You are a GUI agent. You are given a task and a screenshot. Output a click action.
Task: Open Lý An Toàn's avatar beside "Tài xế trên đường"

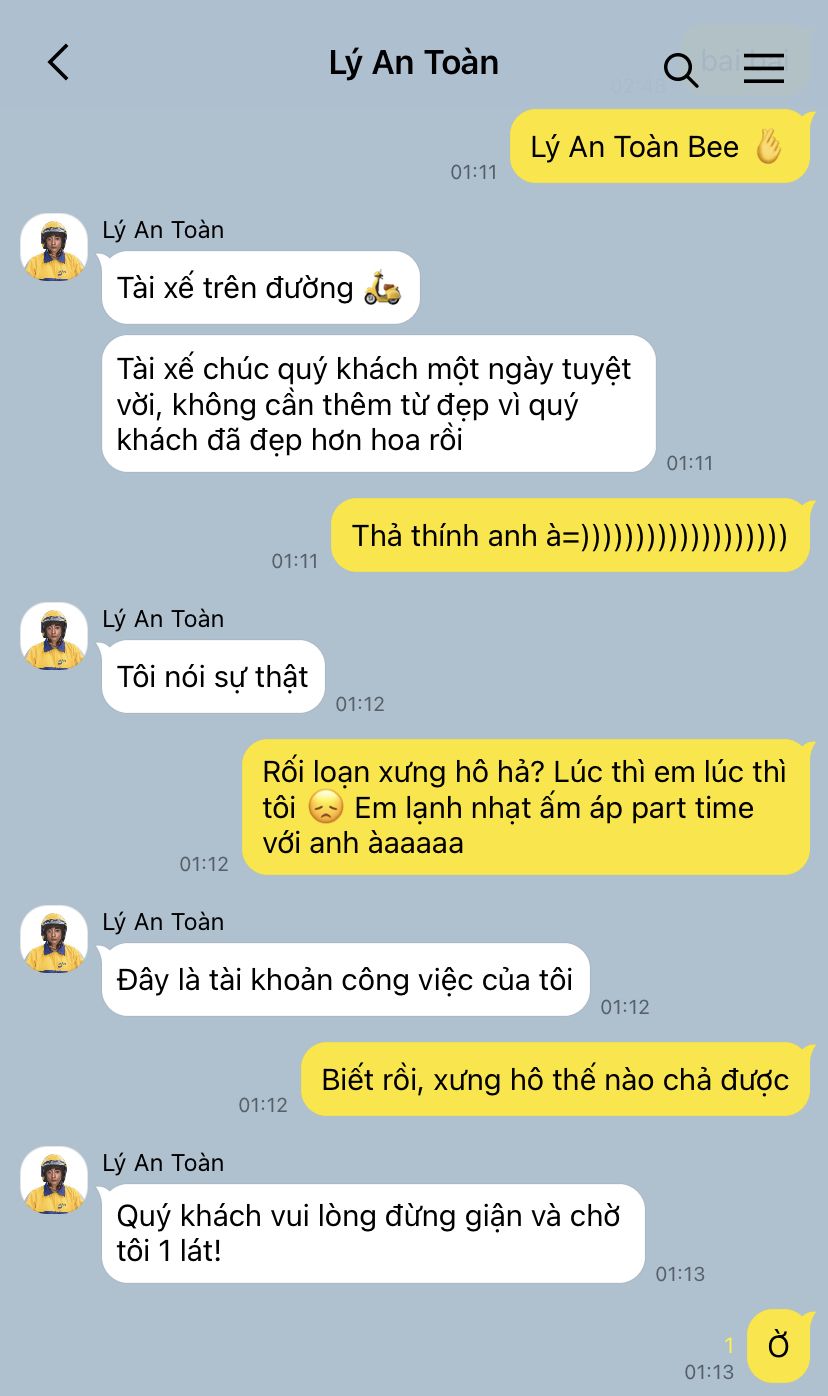pos(54,247)
